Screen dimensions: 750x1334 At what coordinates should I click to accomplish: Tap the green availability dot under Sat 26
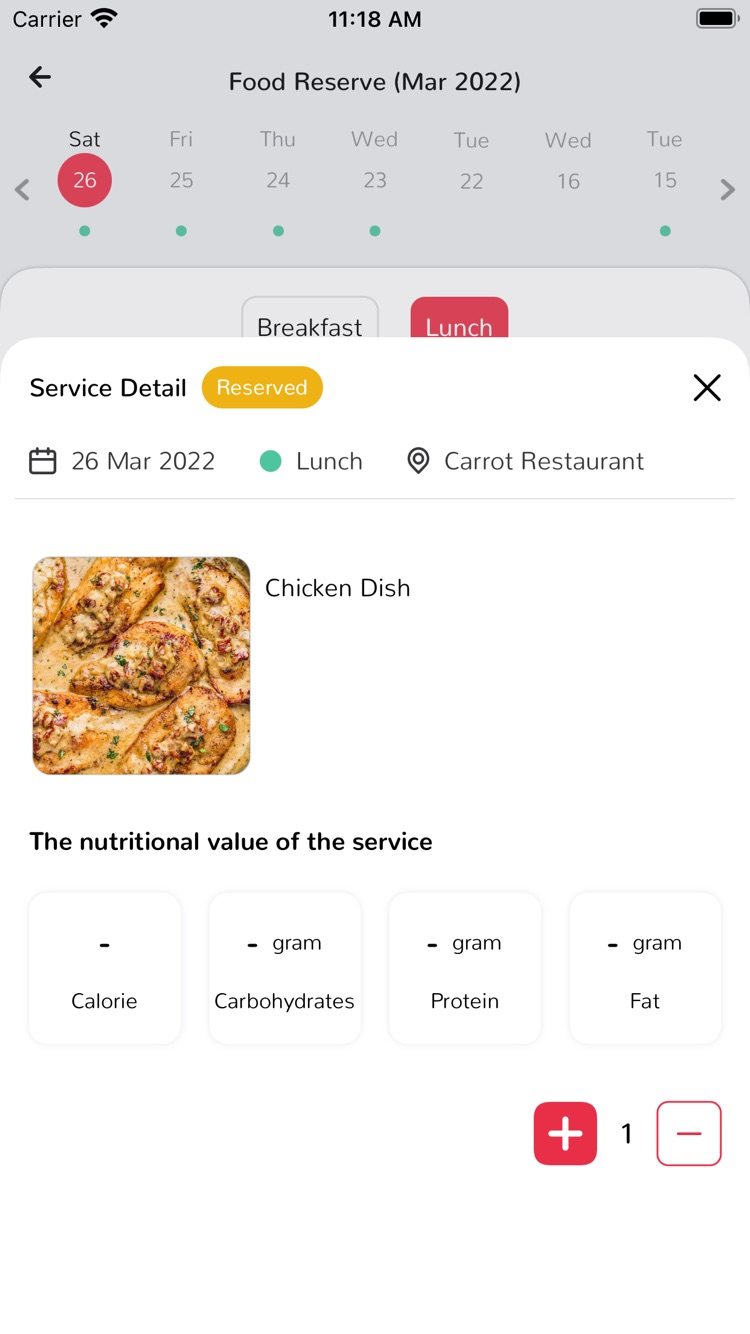click(84, 231)
